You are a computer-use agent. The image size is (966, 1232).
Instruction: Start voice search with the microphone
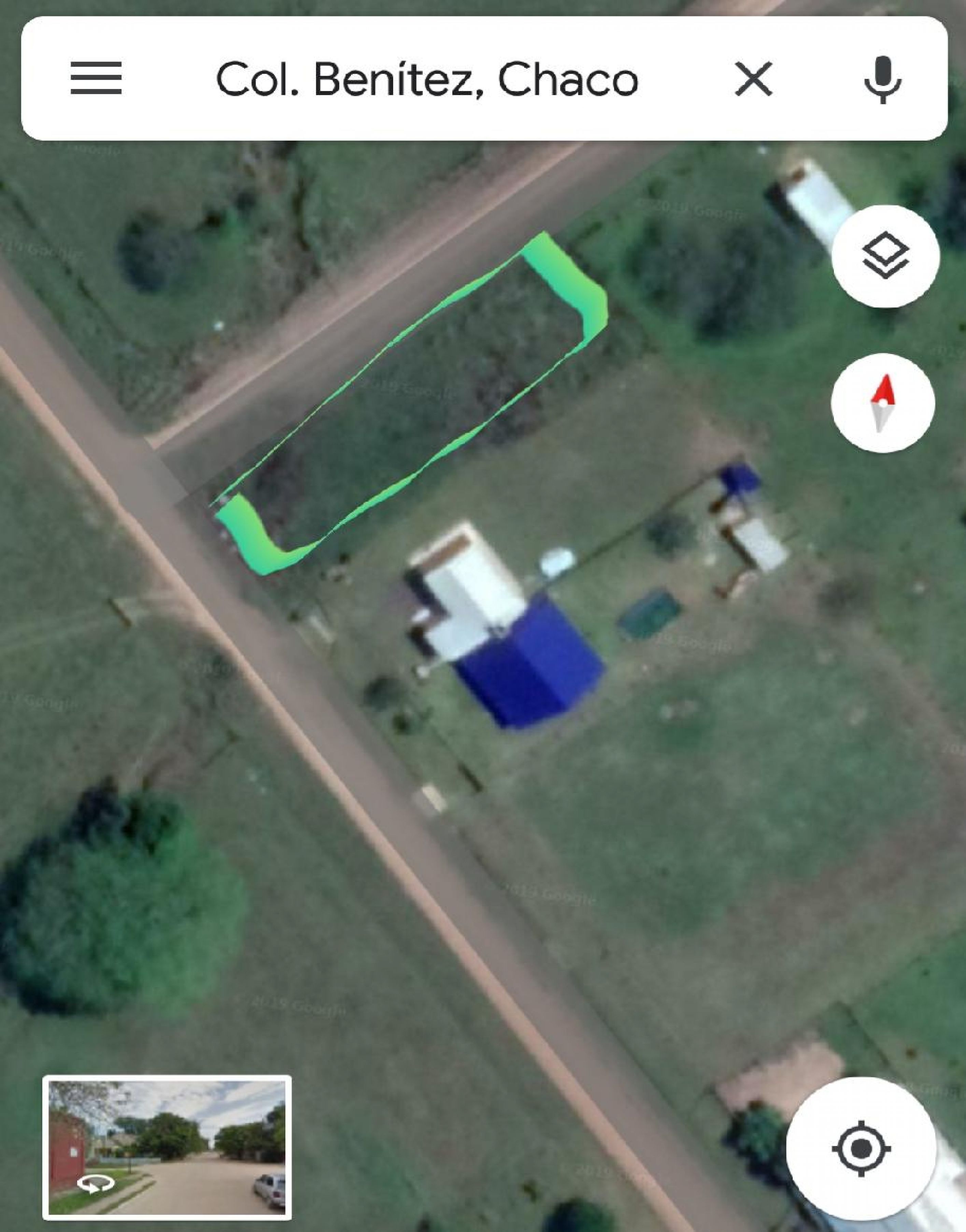[882, 80]
